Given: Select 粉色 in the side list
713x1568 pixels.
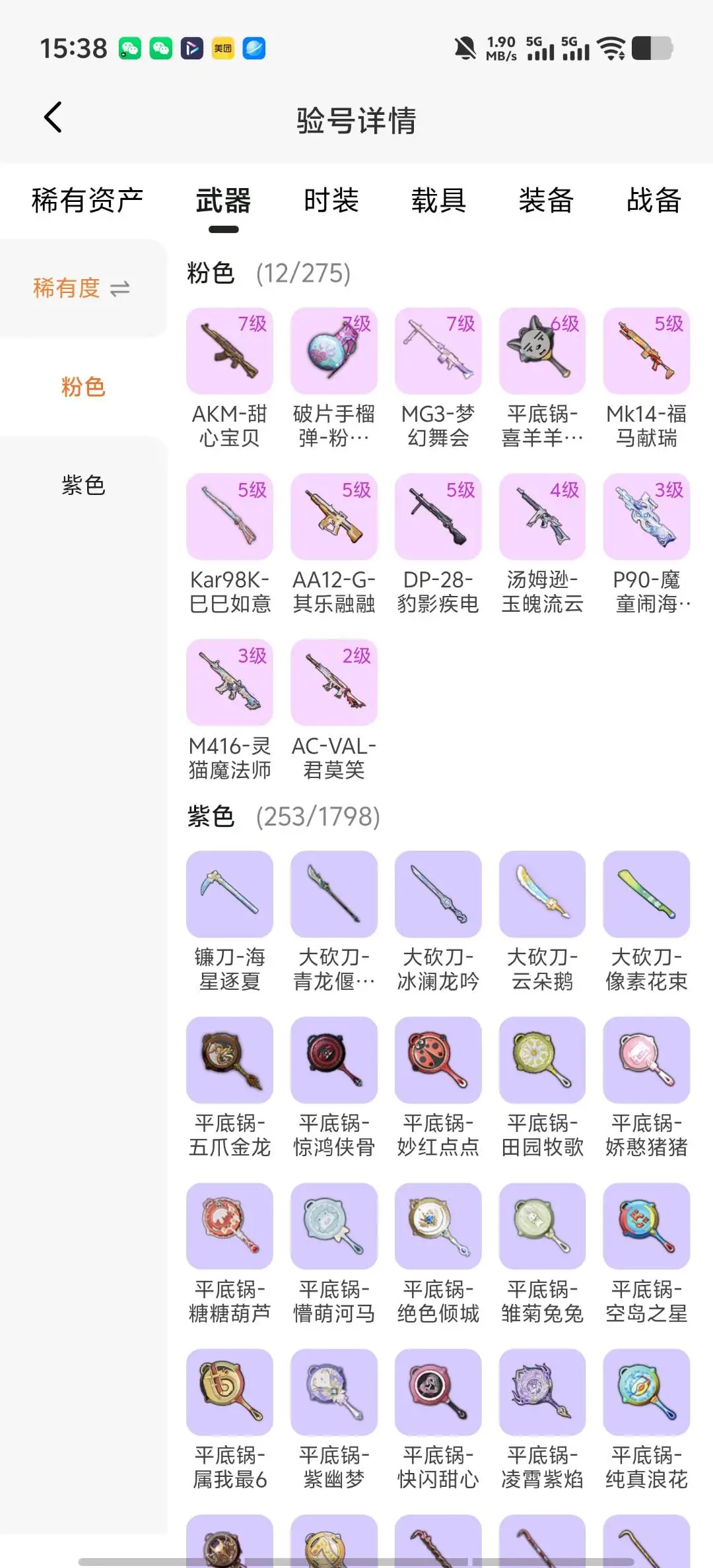Looking at the screenshot, I should 83,387.
